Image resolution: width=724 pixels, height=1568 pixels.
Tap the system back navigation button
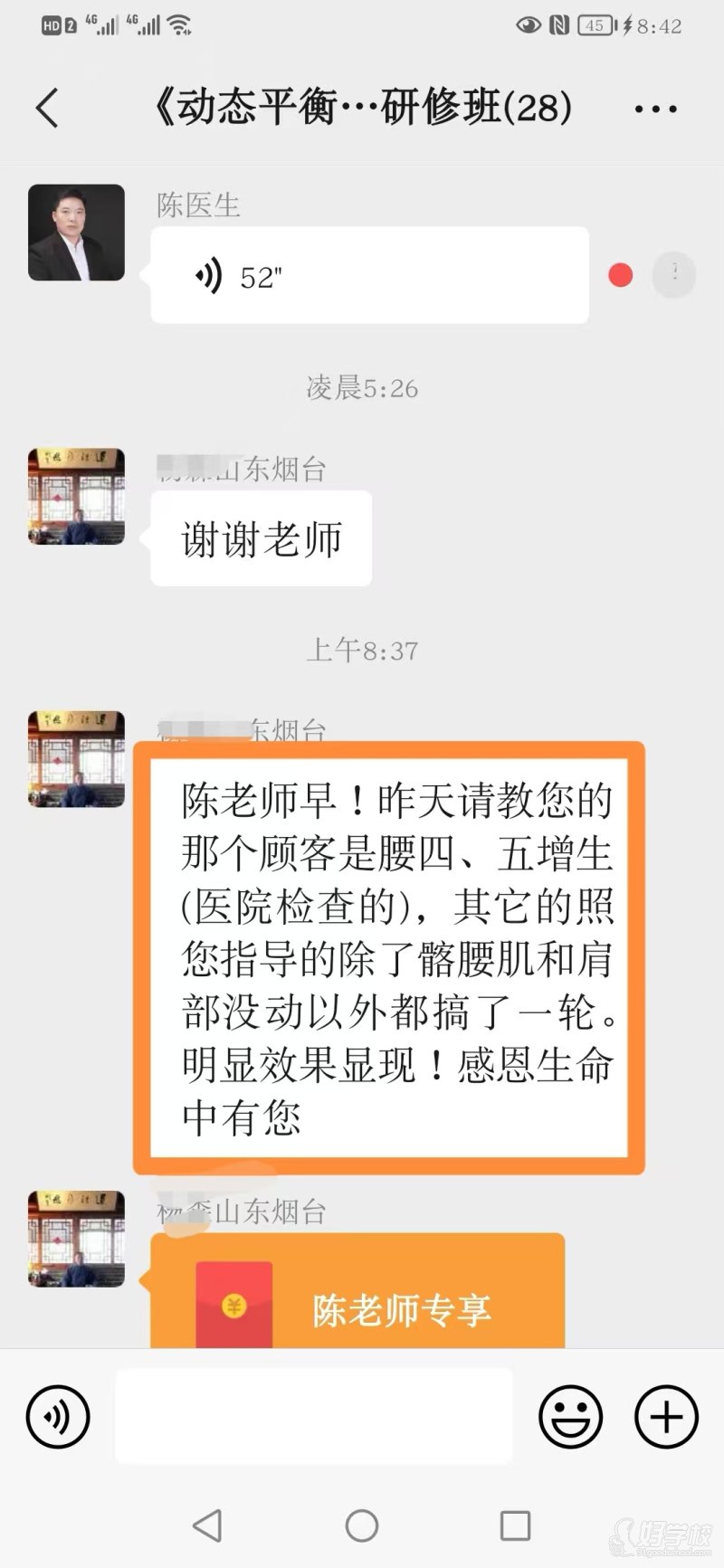(208, 1525)
